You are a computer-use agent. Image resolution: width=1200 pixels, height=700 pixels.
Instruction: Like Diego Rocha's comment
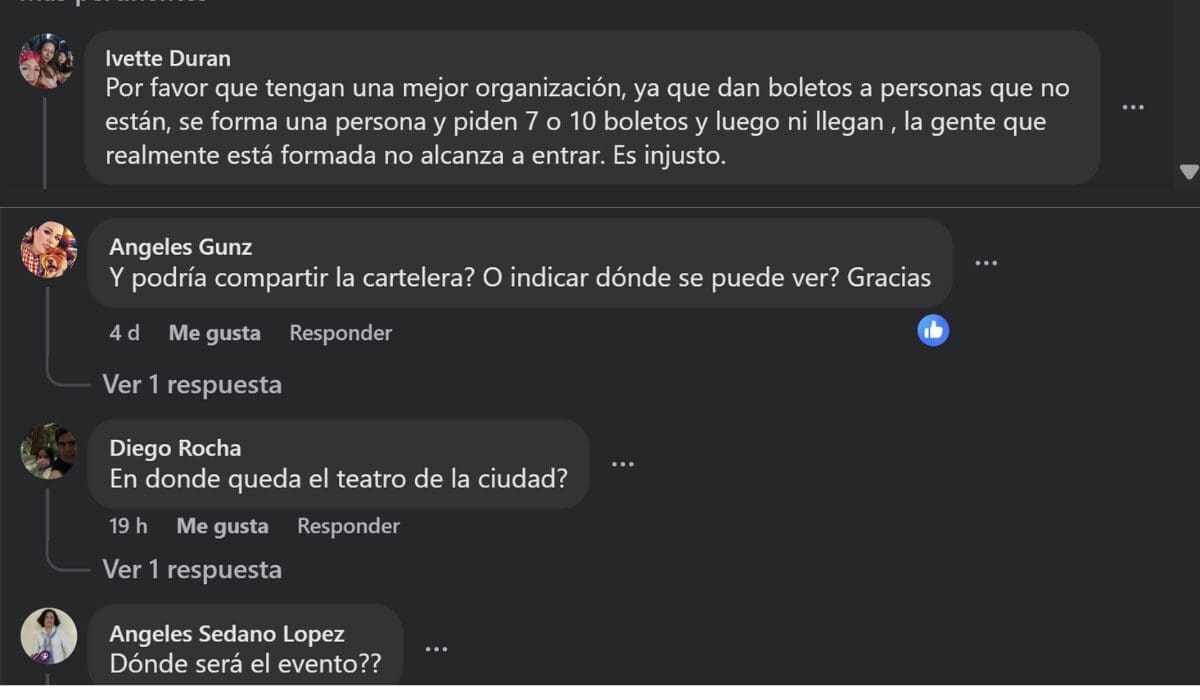tap(222, 526)
